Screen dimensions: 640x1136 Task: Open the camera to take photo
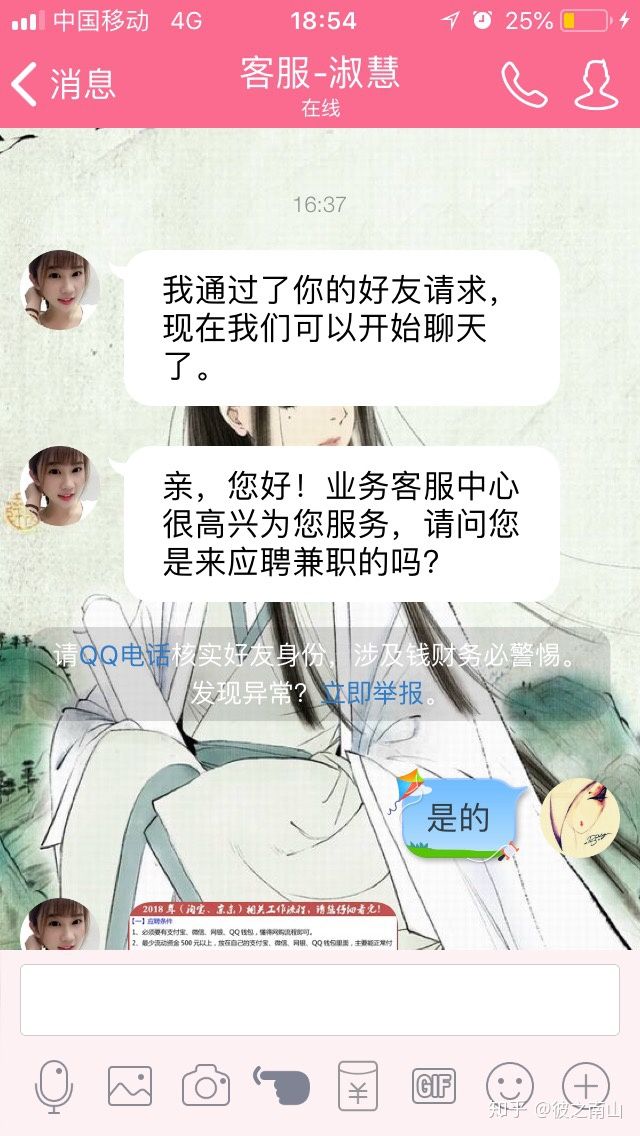pyautogui.click(x=206, y=1086)
